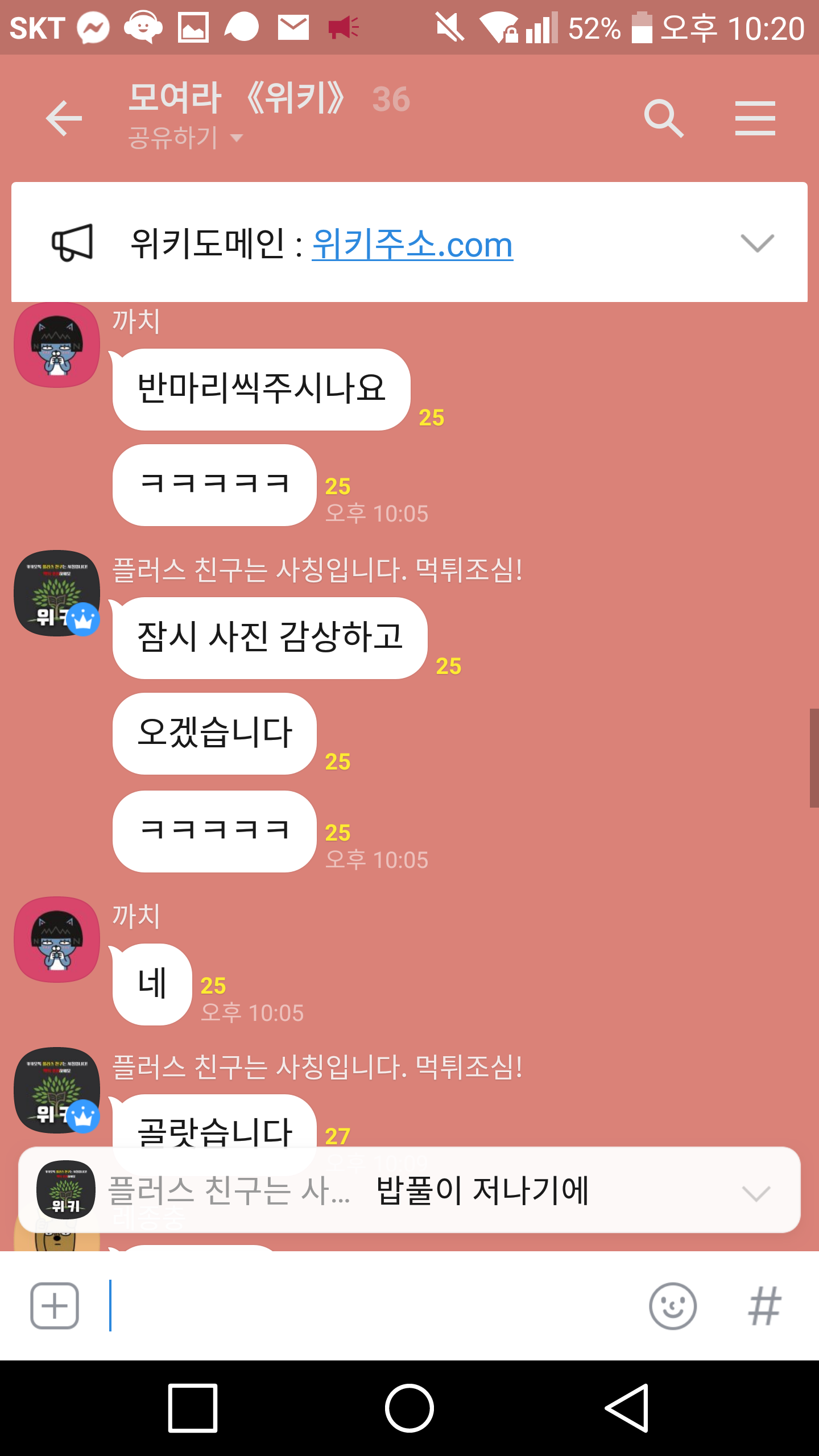Viewport: 819px width, 1456px height.
Task: Open the plus attachment menu
Action: point(55,1306)
